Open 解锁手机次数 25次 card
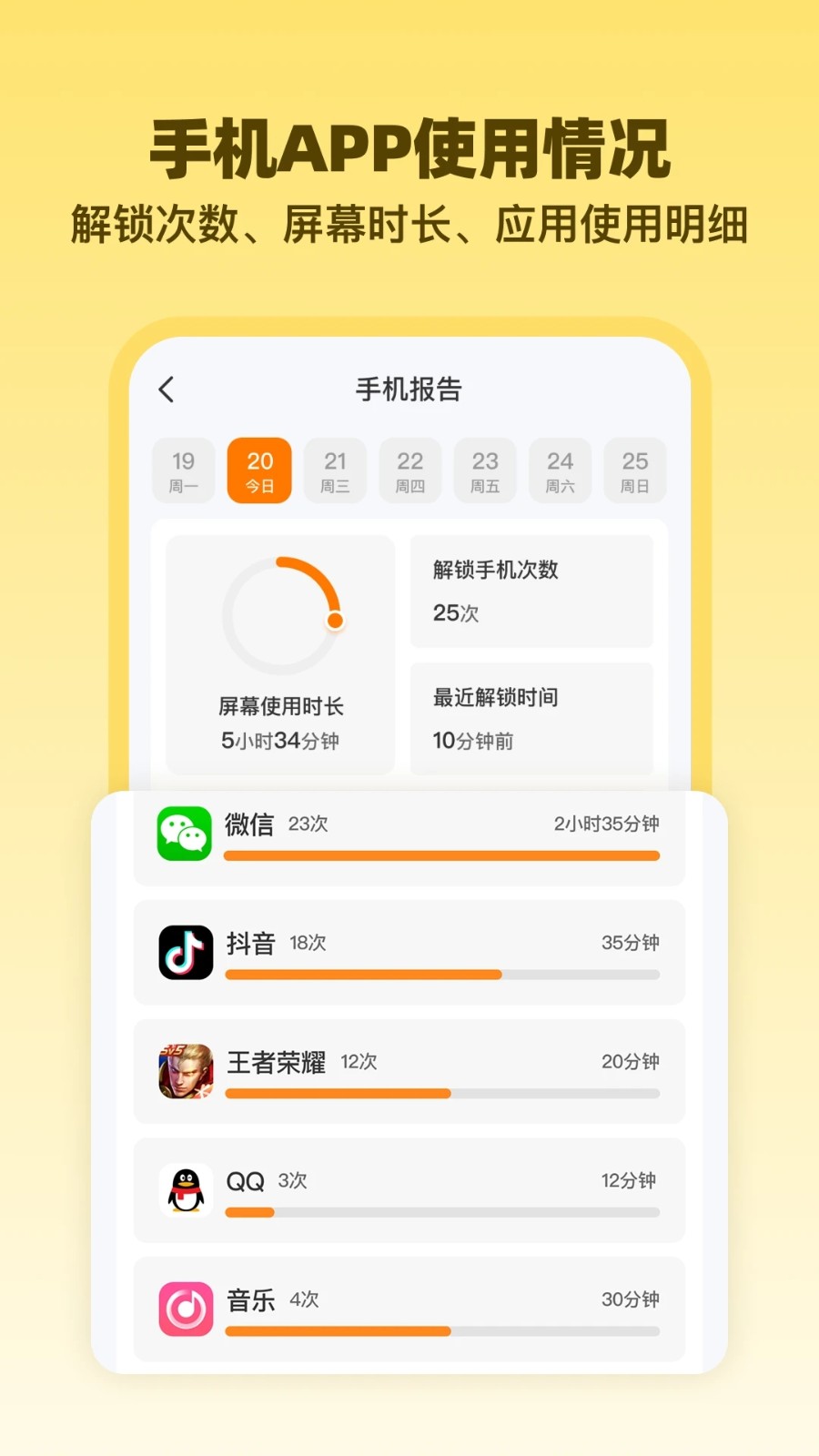Image resolution: width=819 pixels, height=1456 pixels. (531, 591)
